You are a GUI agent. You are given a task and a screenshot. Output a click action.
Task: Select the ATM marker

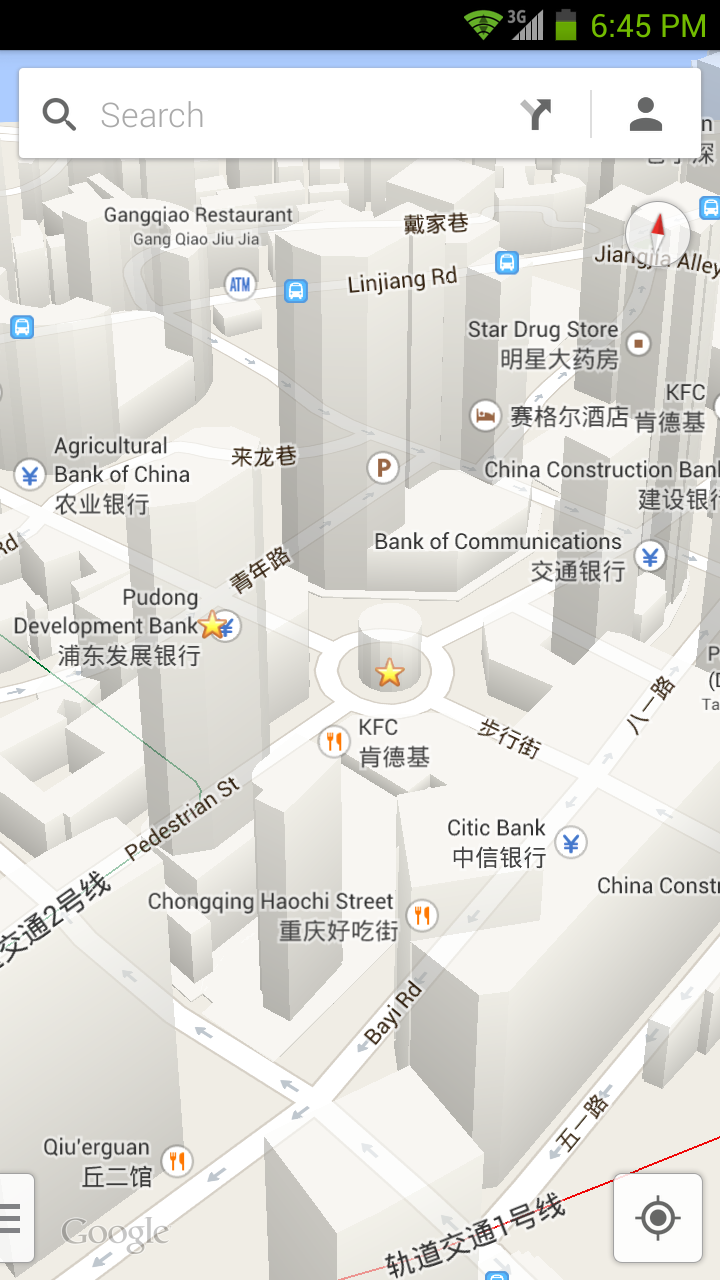coord(239,285)
